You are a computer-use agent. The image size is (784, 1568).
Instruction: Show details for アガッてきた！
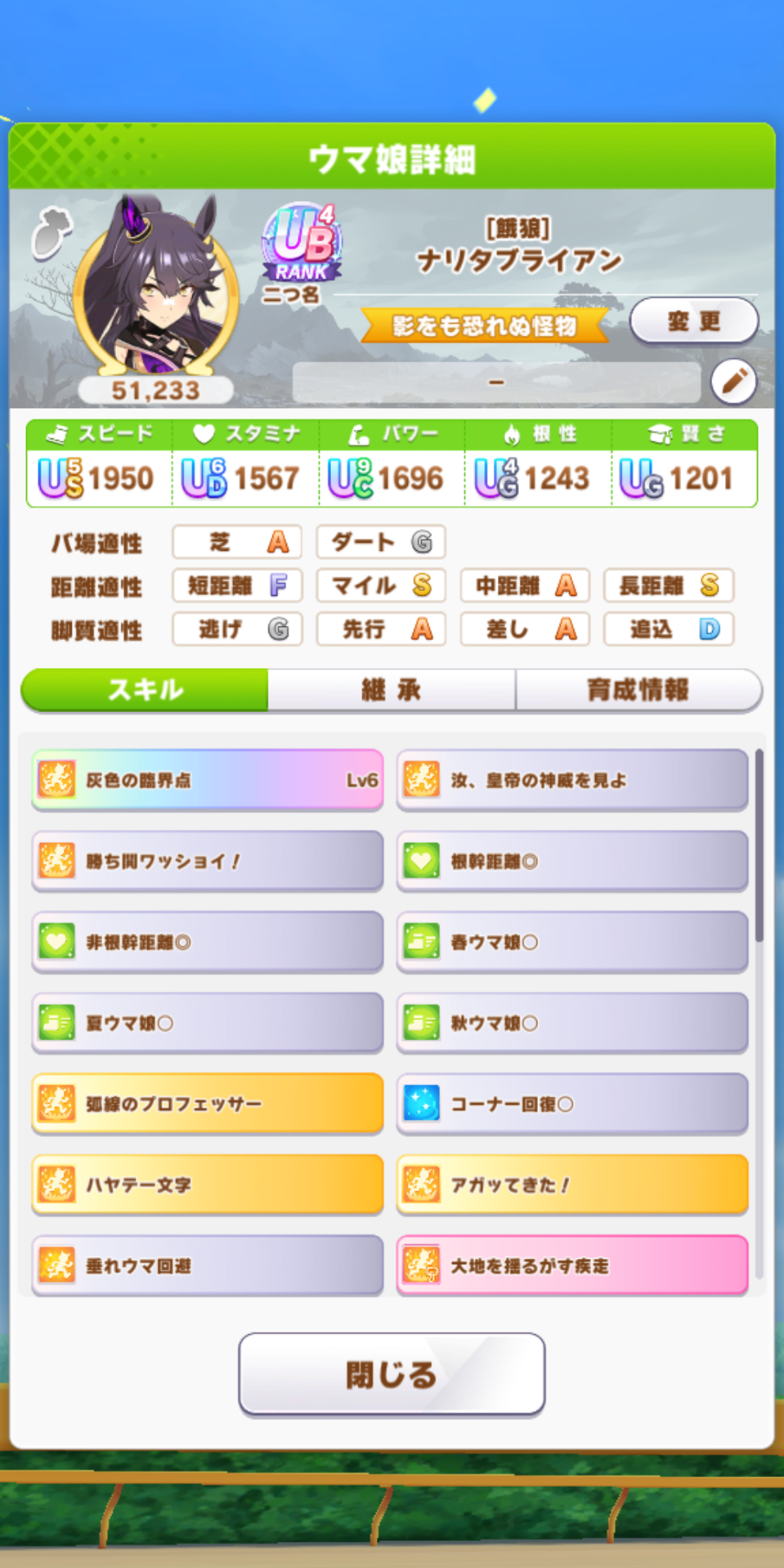[x=573, y=1184]
